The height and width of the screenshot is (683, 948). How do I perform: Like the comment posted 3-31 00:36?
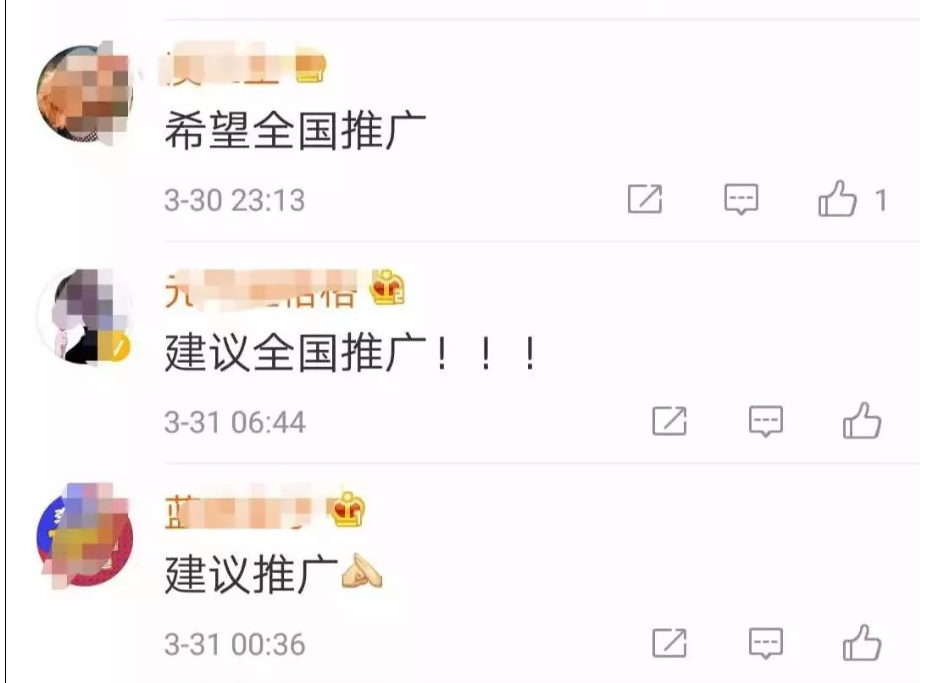point(862,642)
